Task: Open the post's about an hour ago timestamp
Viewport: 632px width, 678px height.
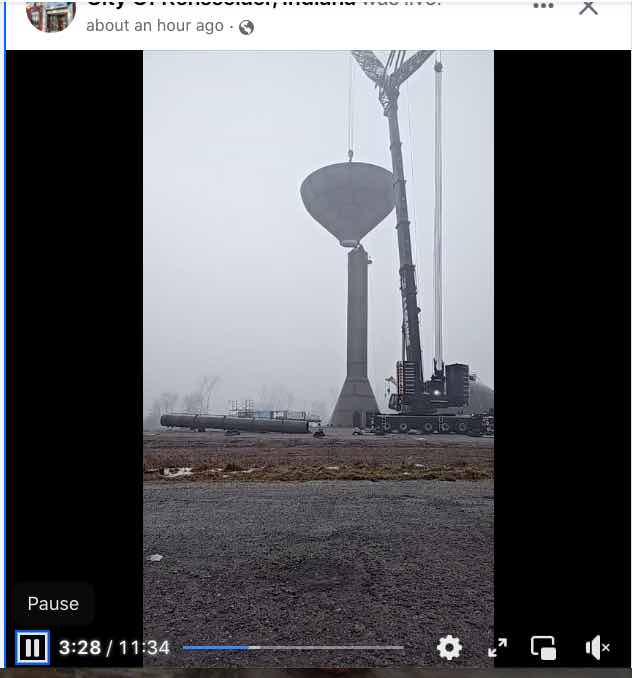Action: tap(155, 26)
